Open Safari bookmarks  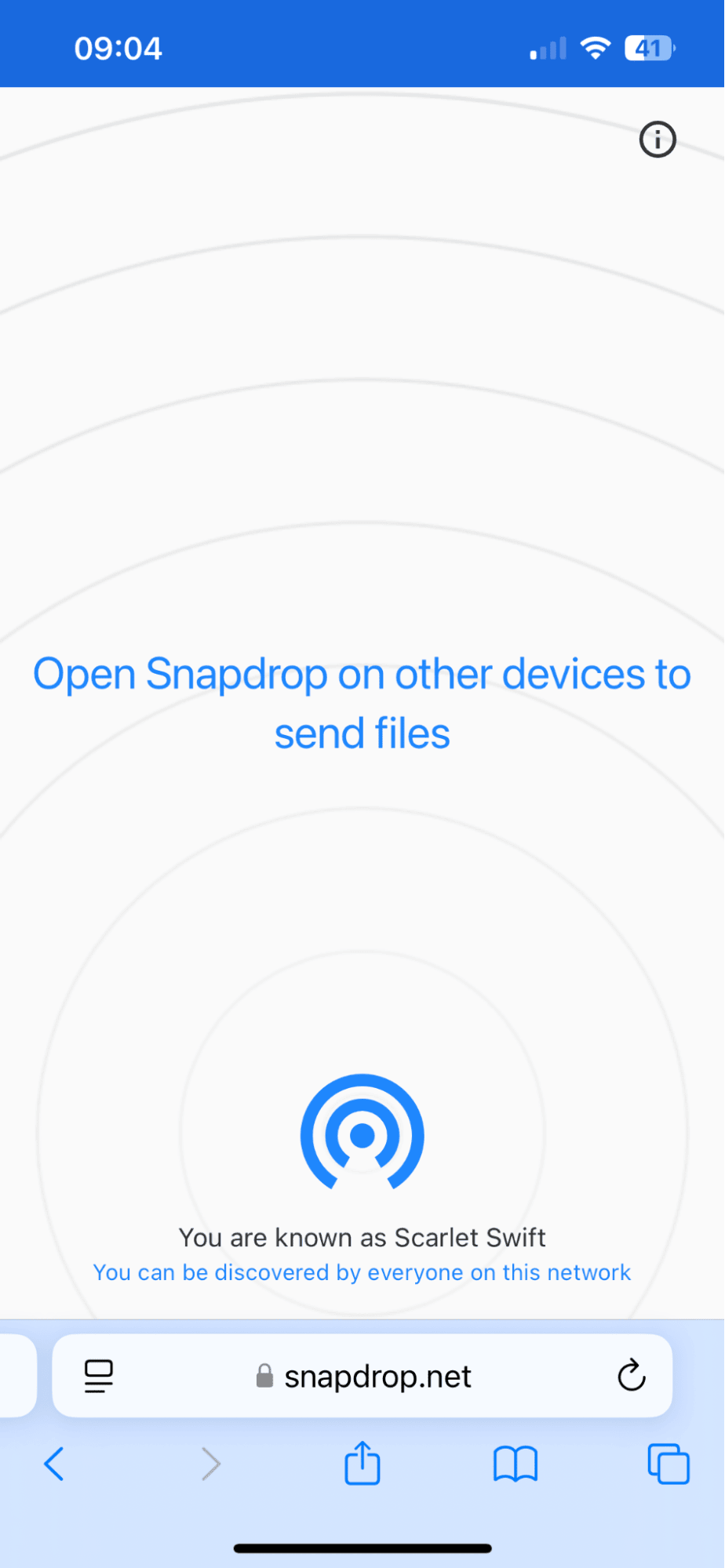(515, 1464)
